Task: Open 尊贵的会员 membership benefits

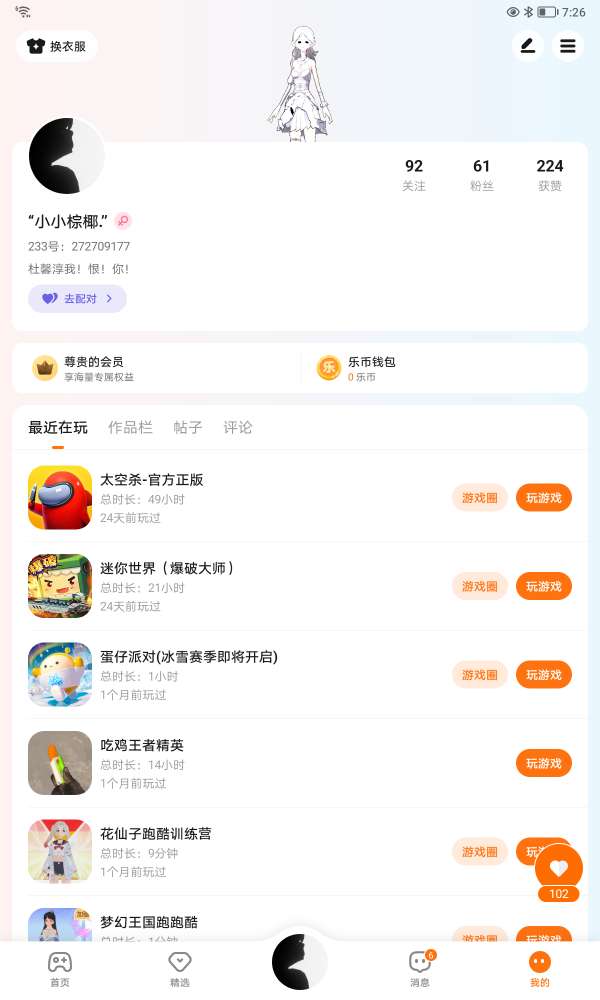Action: [x=98, y=368]
